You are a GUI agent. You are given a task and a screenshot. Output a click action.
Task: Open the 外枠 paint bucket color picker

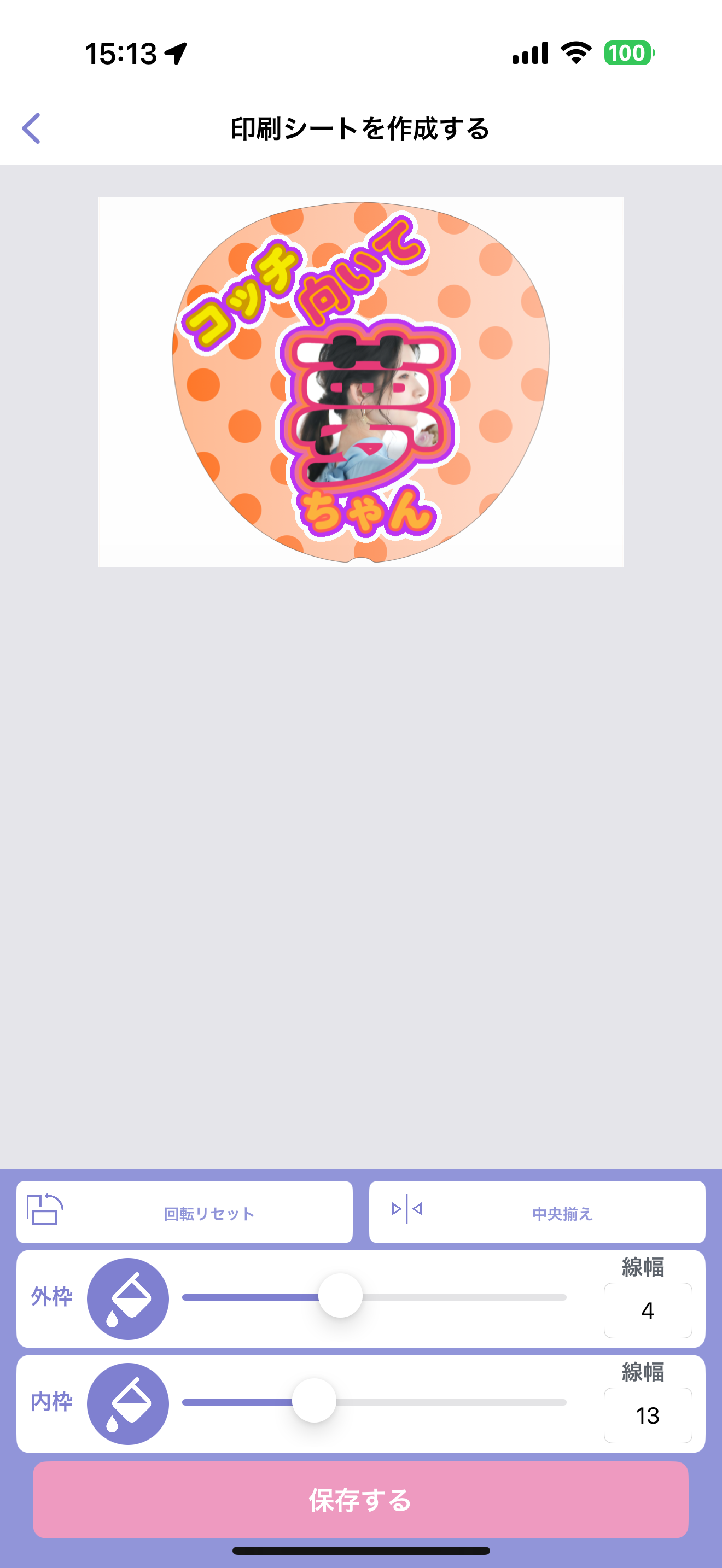128,1299
